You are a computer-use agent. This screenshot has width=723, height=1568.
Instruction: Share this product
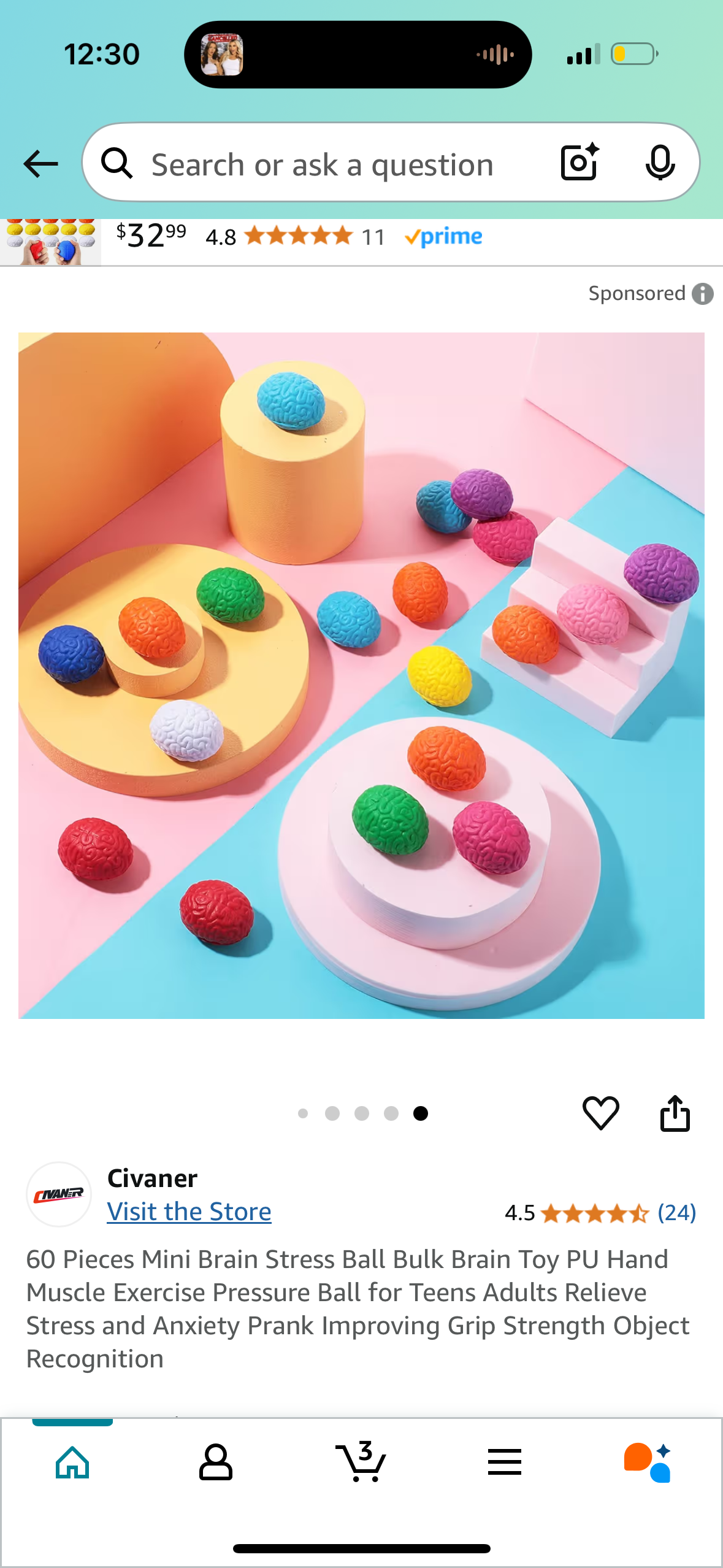[x=675, y=1113]
